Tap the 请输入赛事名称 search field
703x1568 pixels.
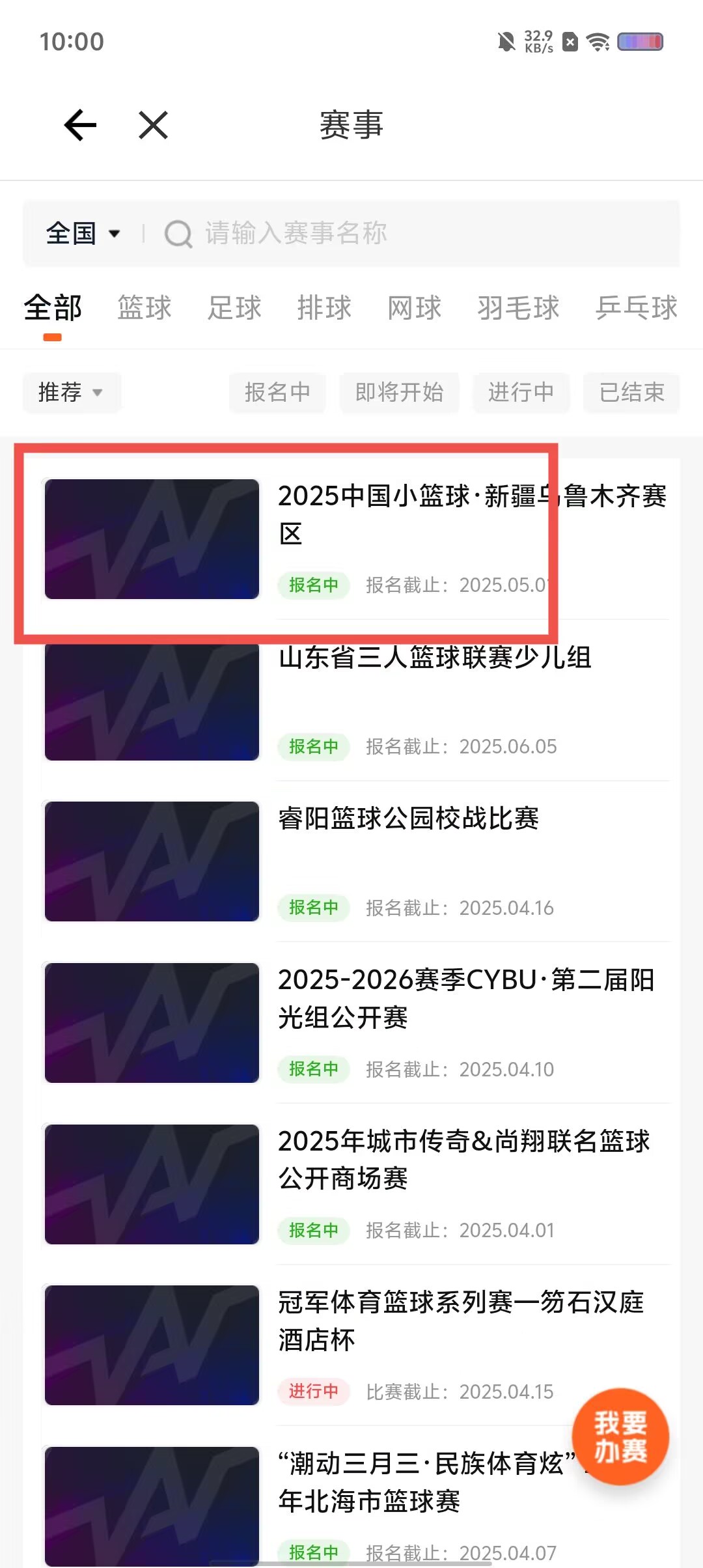click(x=417, y=233)
